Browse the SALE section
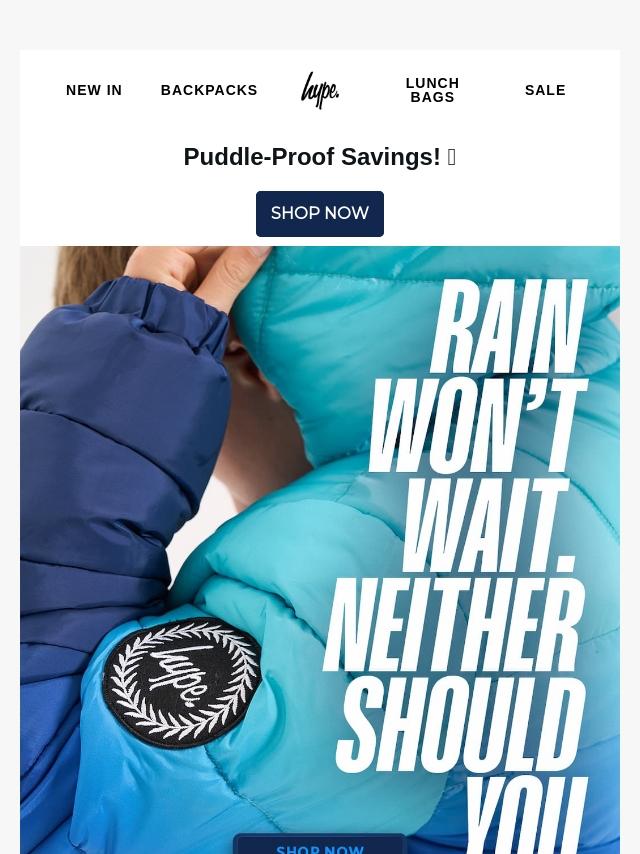 [x=545, y=90]
